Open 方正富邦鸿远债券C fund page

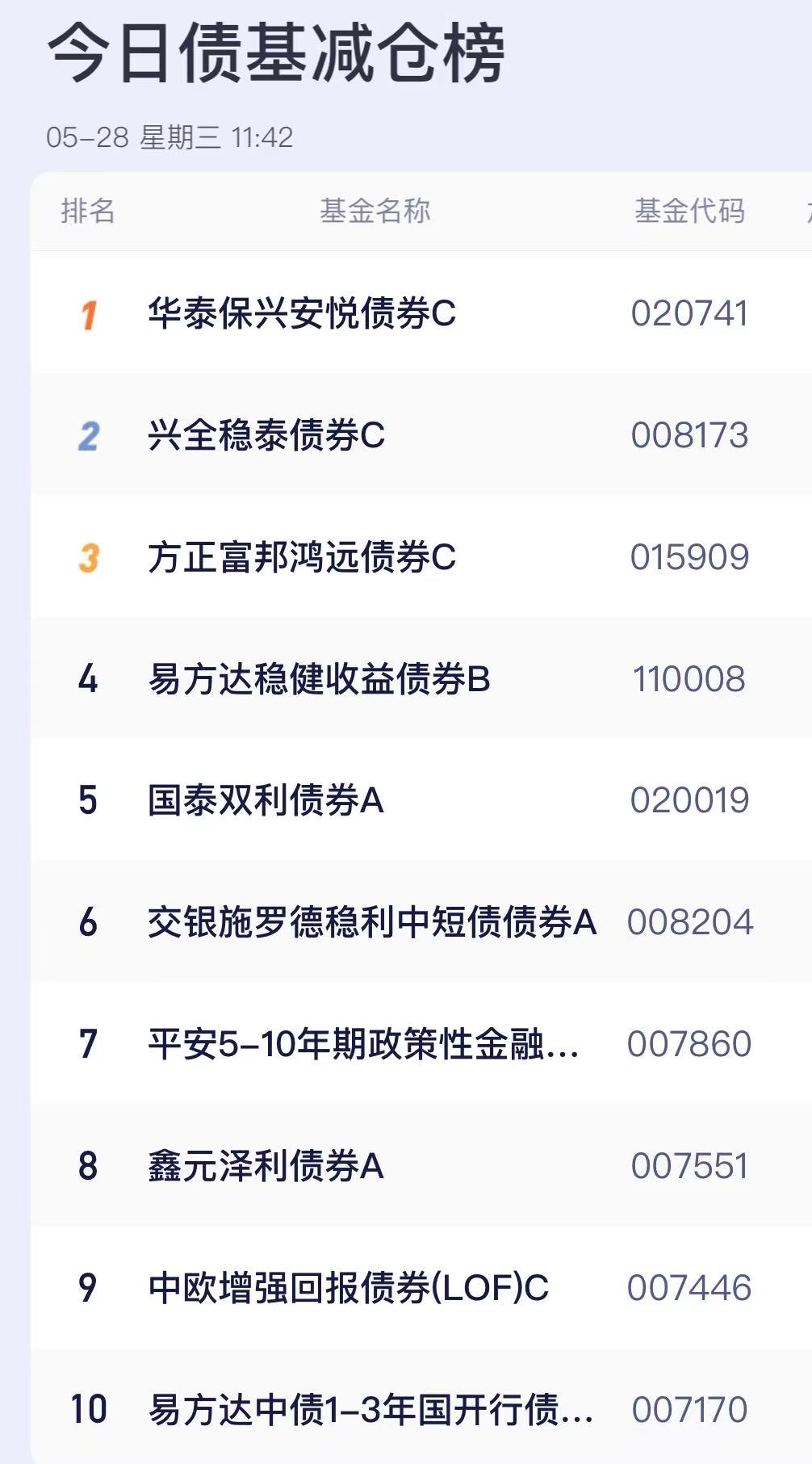[x=303, y=556]
